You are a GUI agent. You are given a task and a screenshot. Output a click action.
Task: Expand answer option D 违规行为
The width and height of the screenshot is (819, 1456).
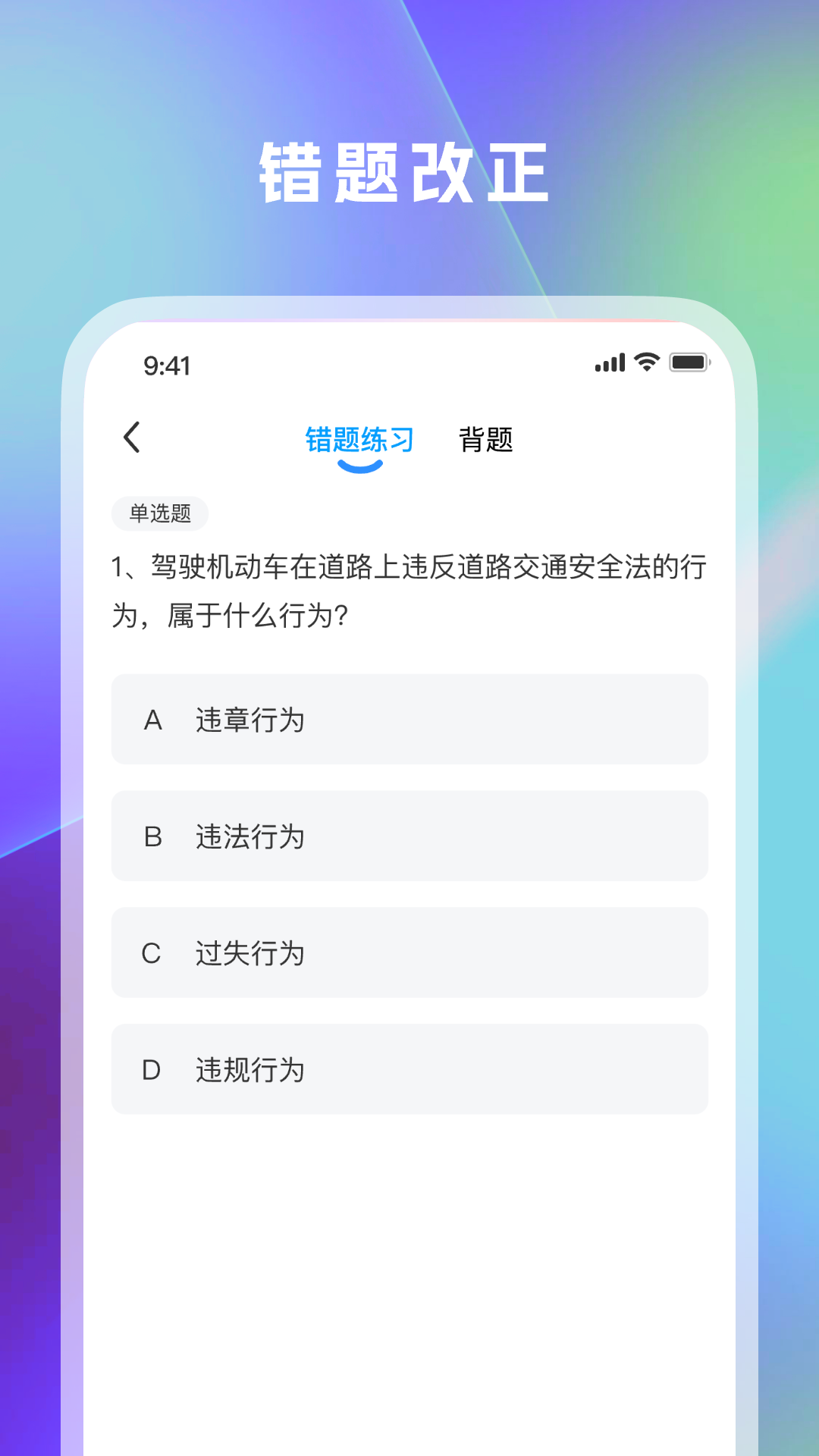coord(409,1069)
